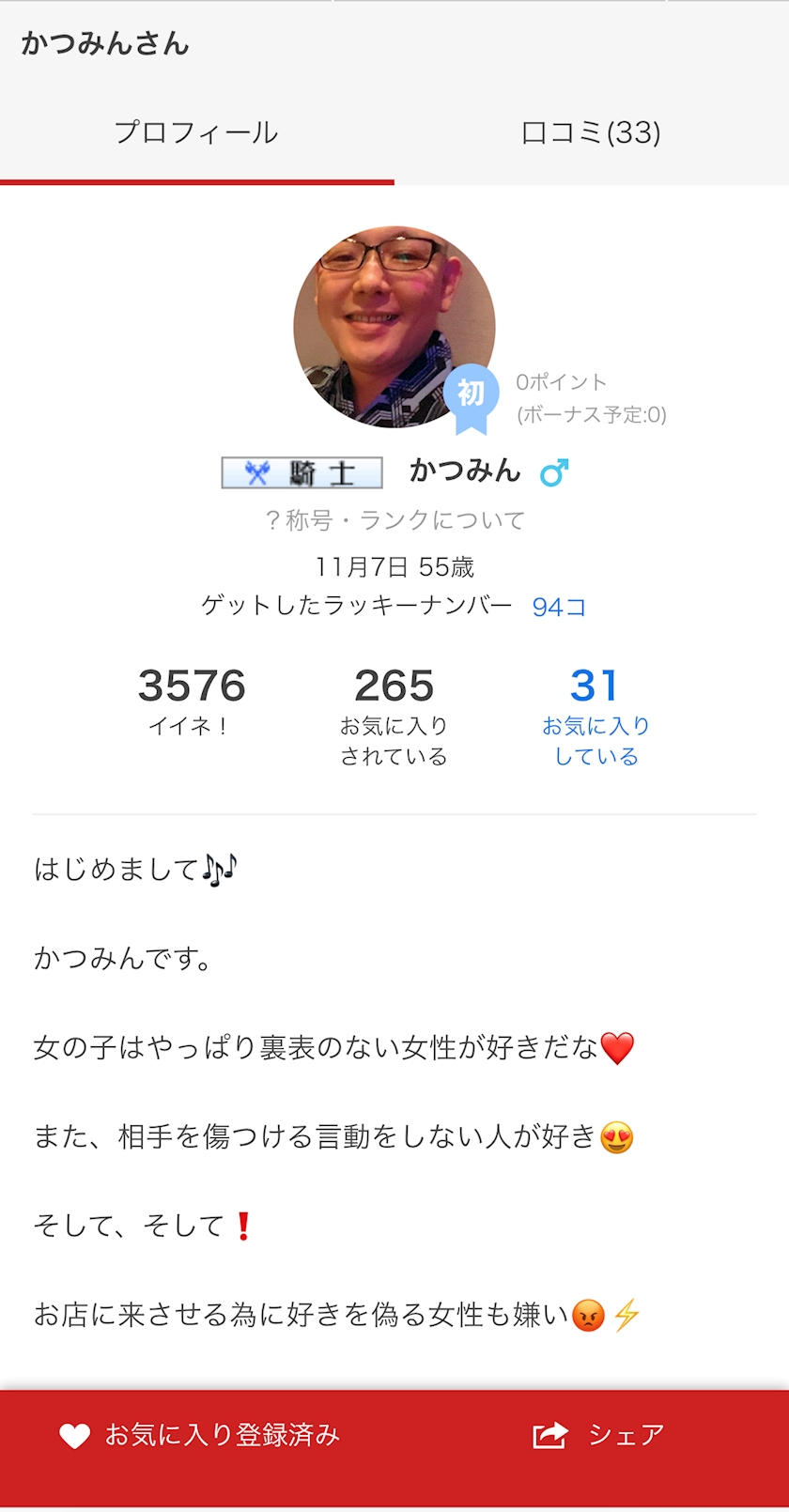The width and height of the screenshot is (789, 1512).
Task: Share this profile via シェア
Action: (x=598, y=1435)
